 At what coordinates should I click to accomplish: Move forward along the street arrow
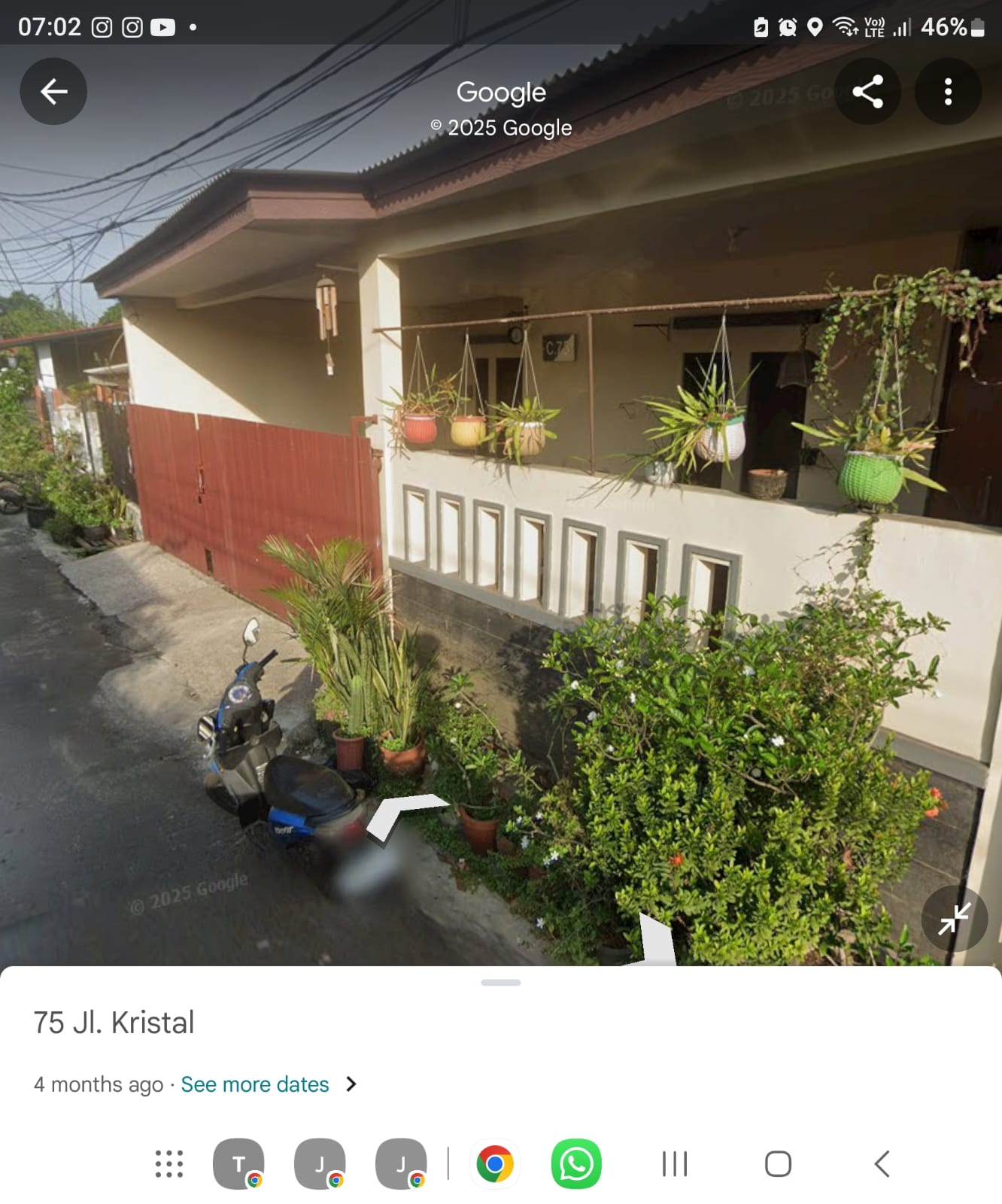click(406, 814)
